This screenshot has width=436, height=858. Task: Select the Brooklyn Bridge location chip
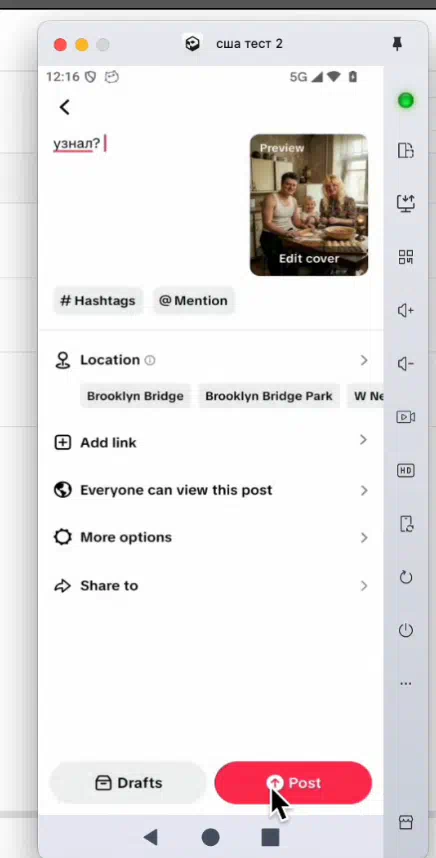point(135,396)
